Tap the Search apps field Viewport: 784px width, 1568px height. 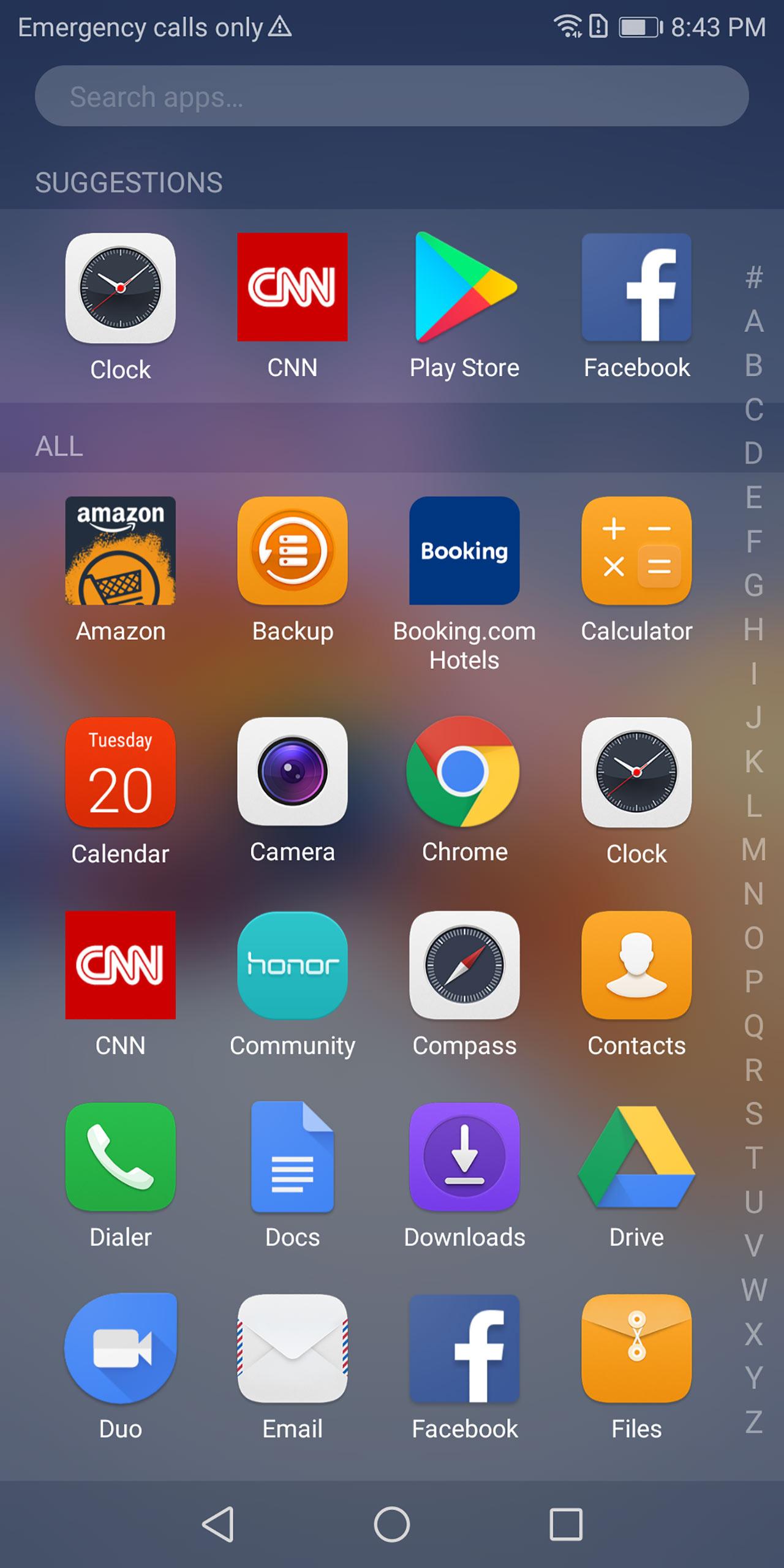[392, 96]
